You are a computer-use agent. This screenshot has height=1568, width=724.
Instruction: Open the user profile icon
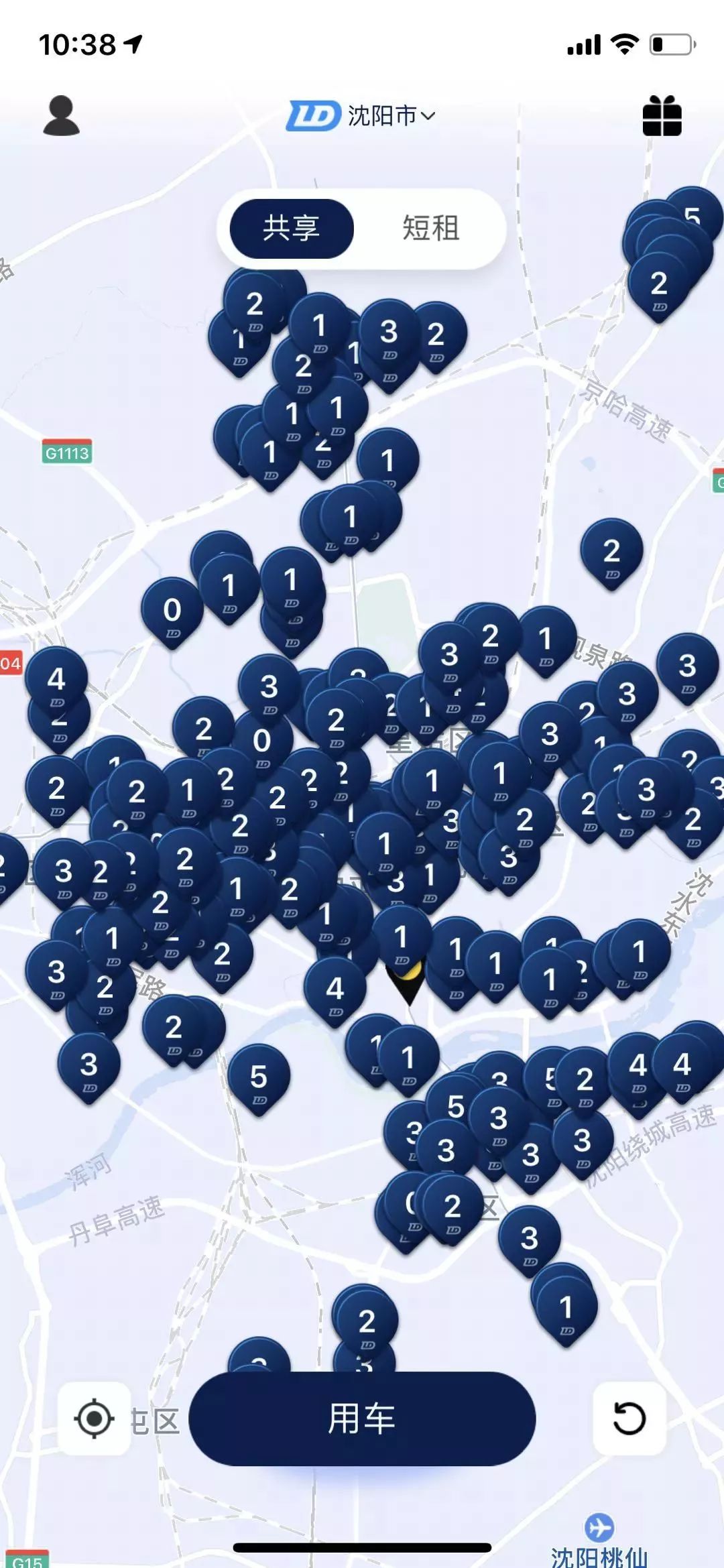(x=61, y=116)
